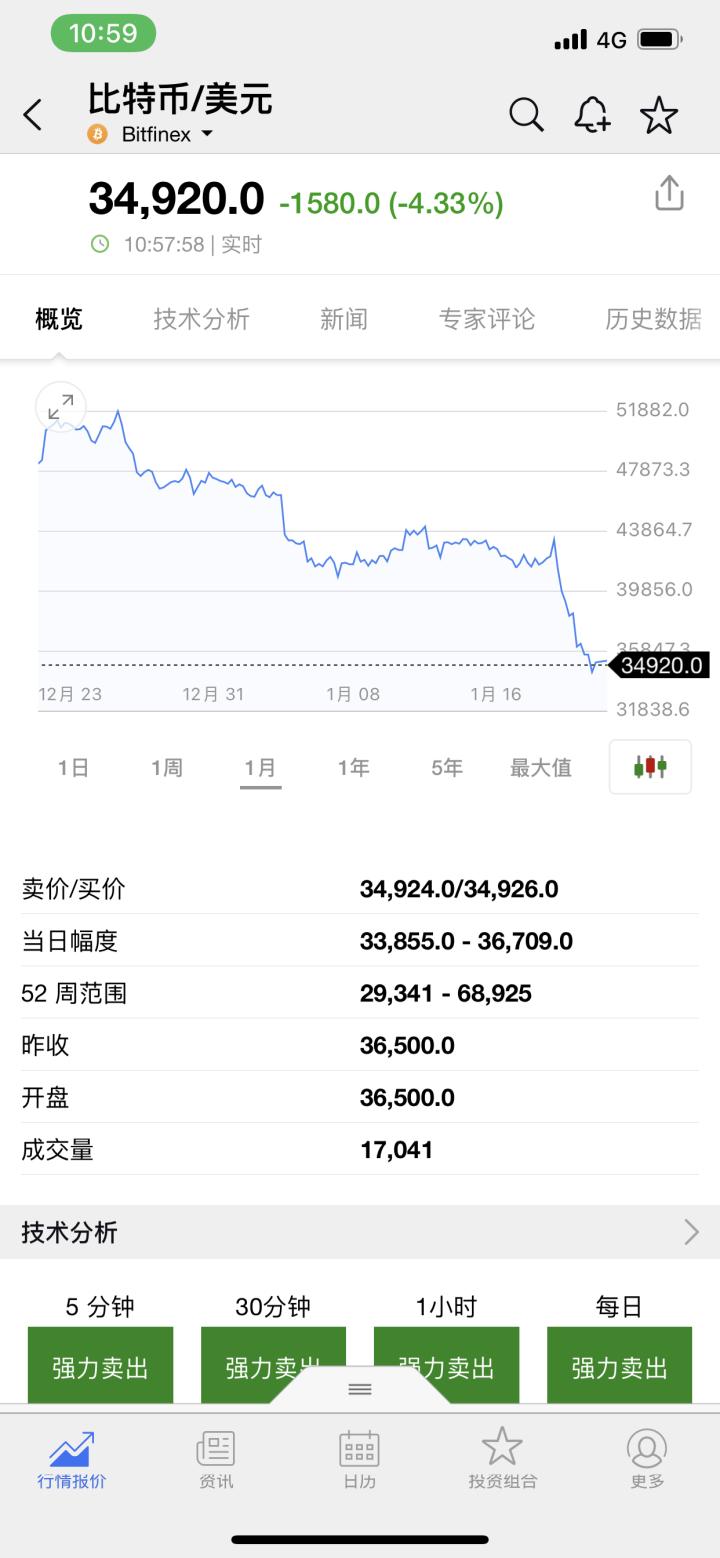This screenshot has height=1558, width=720.
Task: Open the search icon
Action: [x=526, y=114]
